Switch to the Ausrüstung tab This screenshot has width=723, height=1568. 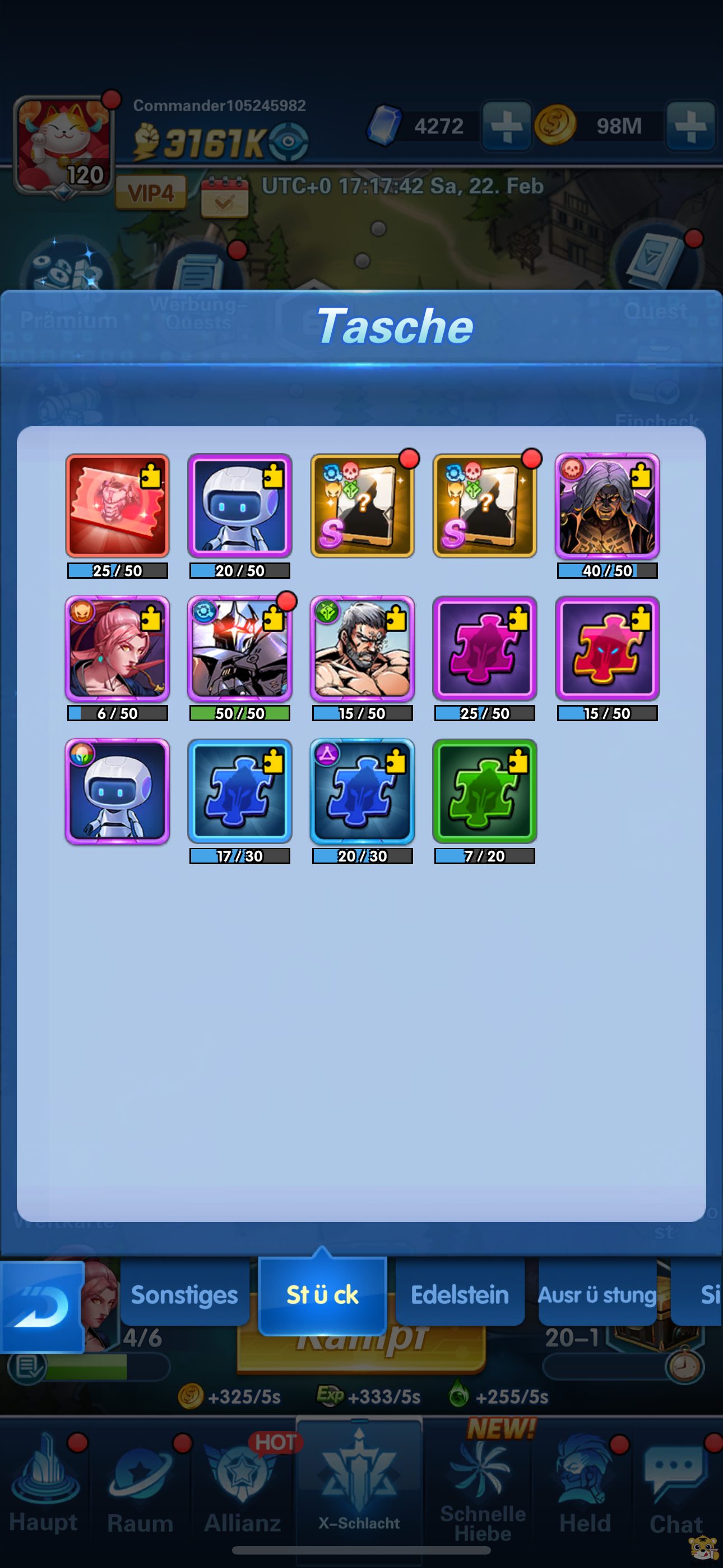click(x=597, y=1294)
